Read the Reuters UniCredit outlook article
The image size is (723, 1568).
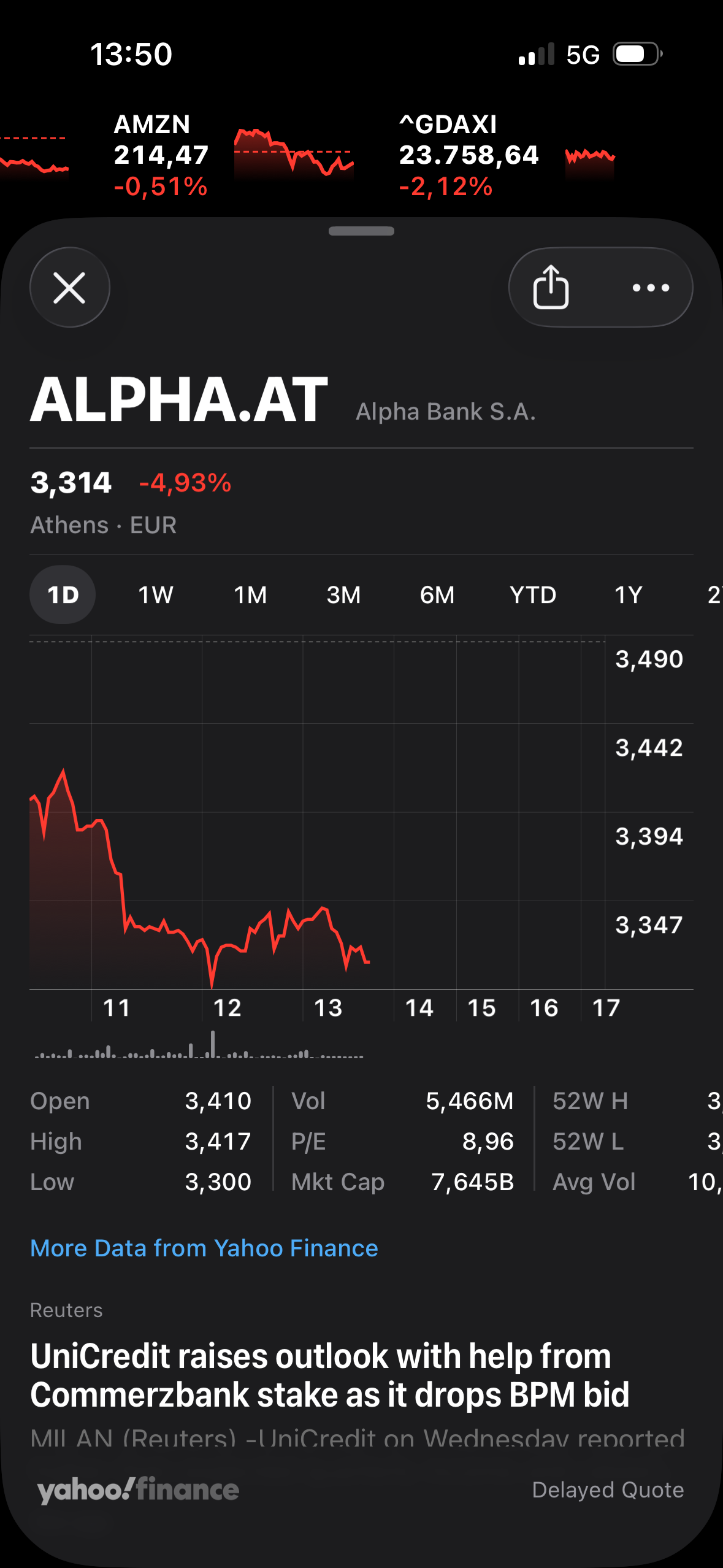click(330, 1375)
